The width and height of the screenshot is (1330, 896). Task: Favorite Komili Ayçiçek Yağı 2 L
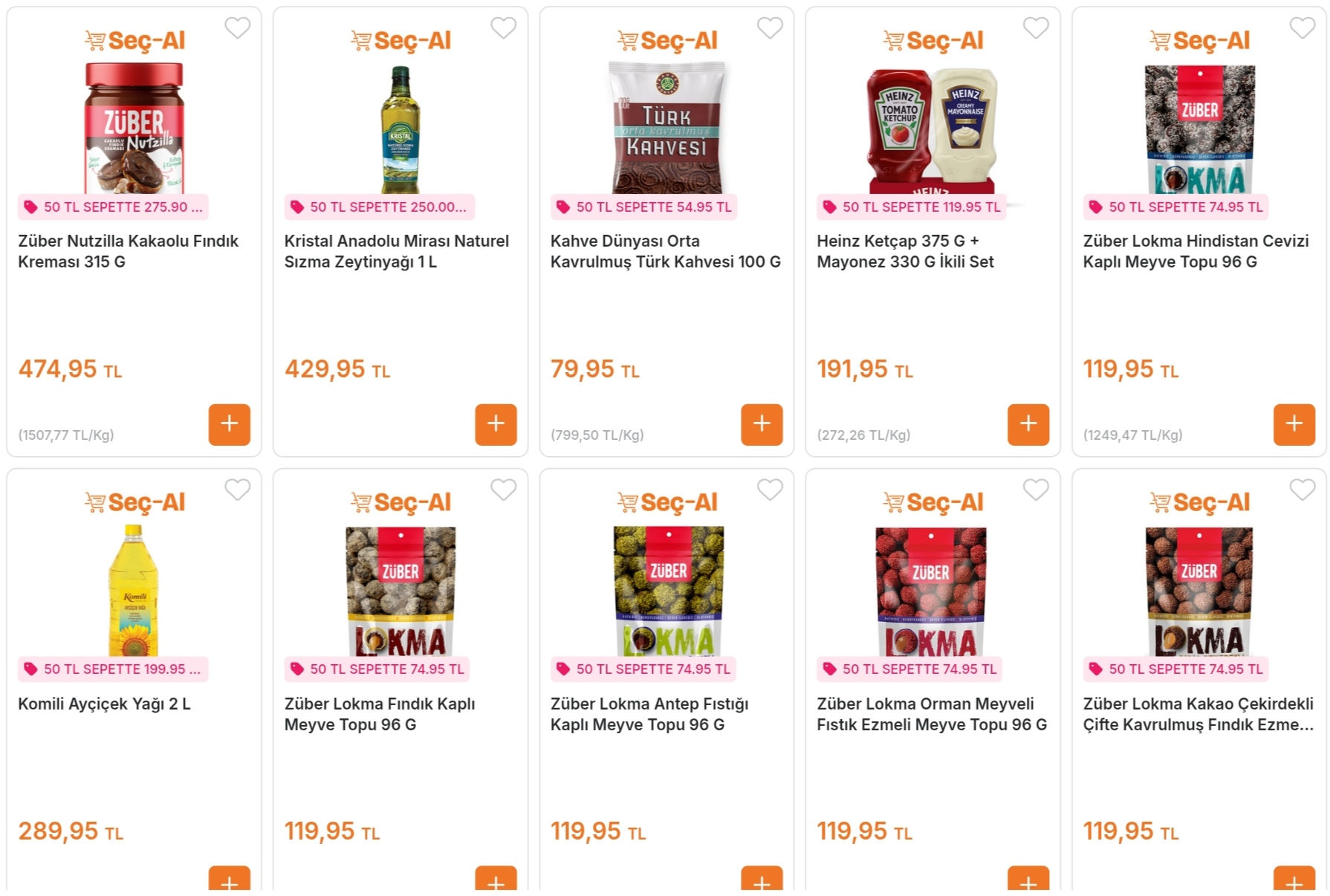[237, 490]
